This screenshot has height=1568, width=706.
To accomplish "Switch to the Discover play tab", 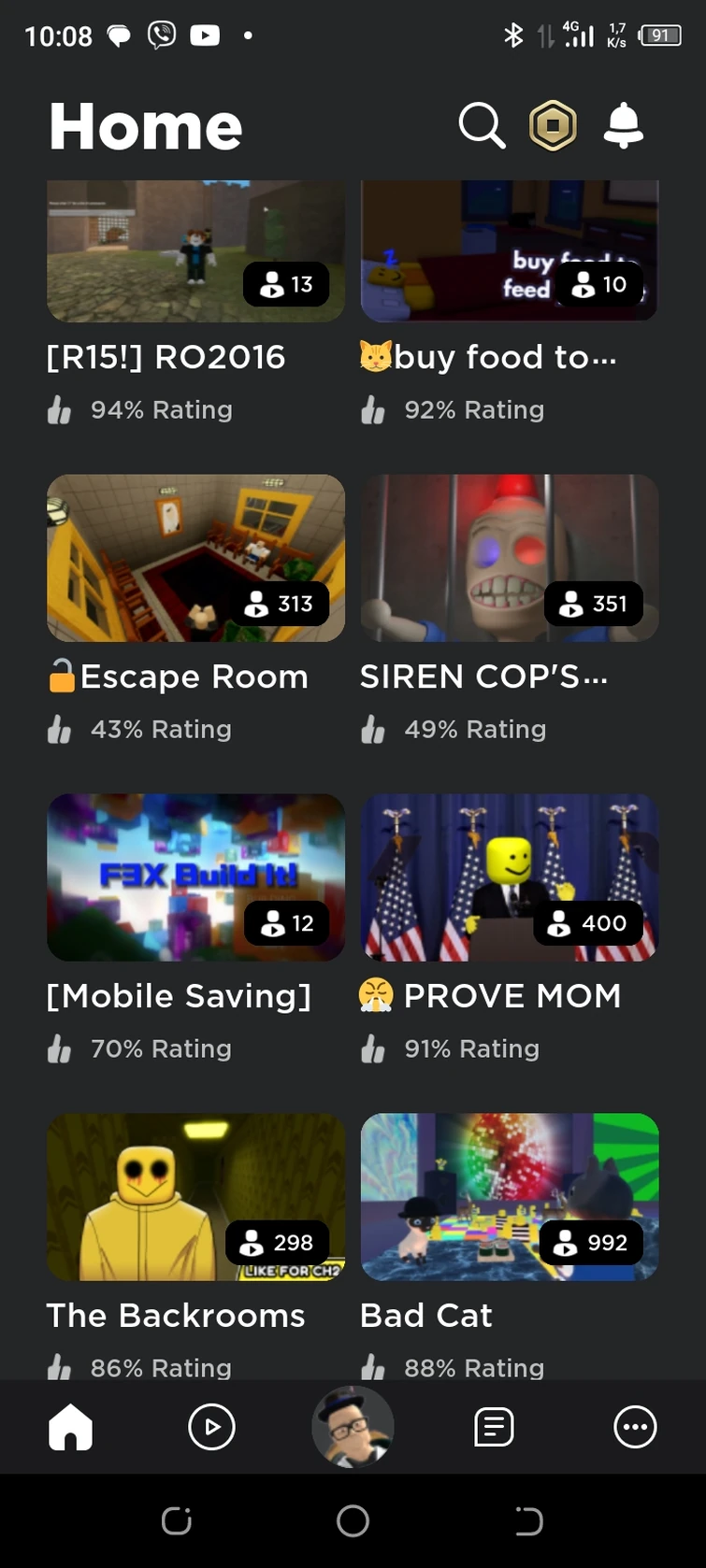I will click(212, 1427).
